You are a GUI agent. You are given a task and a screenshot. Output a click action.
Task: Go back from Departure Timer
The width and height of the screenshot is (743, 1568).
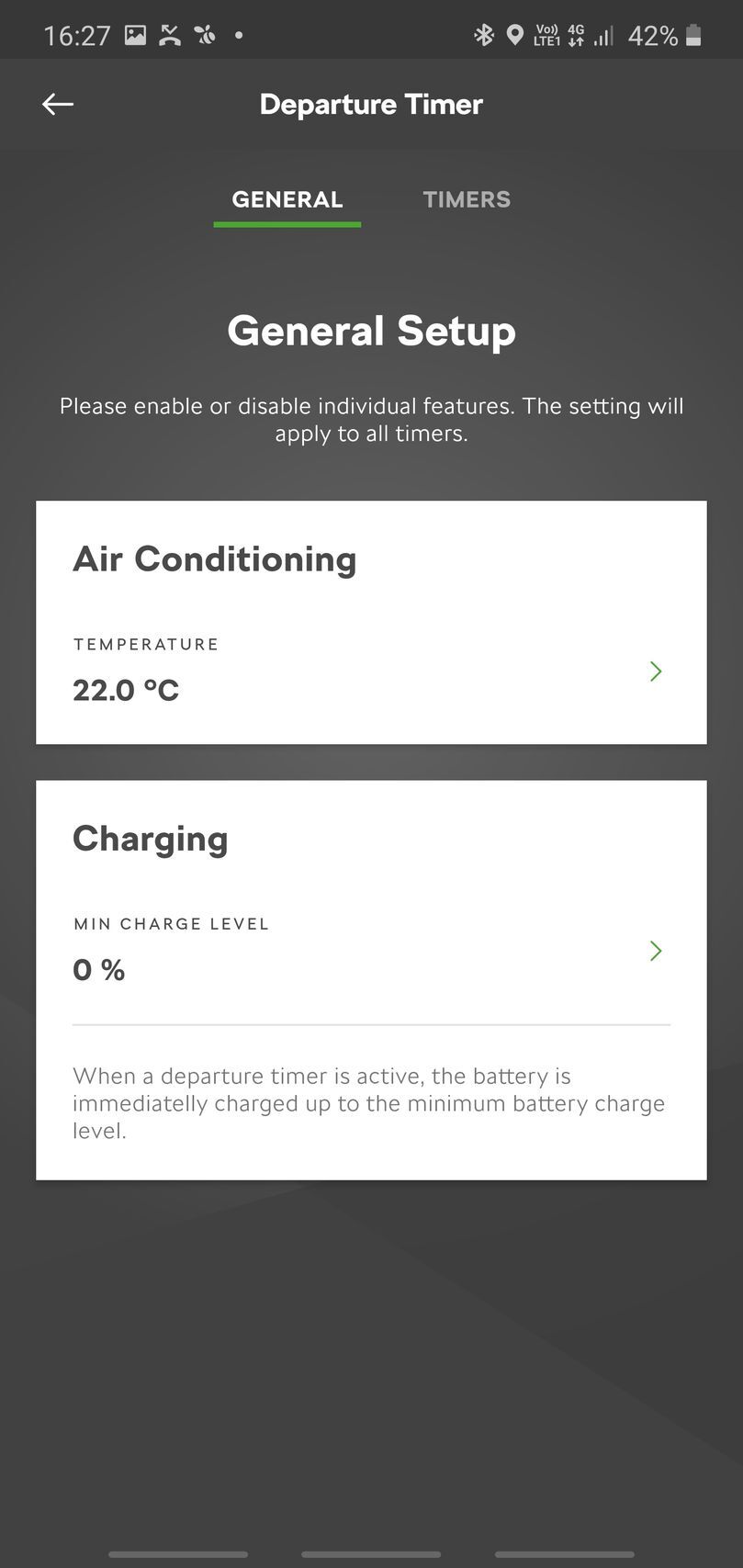(x=58, y=105)
